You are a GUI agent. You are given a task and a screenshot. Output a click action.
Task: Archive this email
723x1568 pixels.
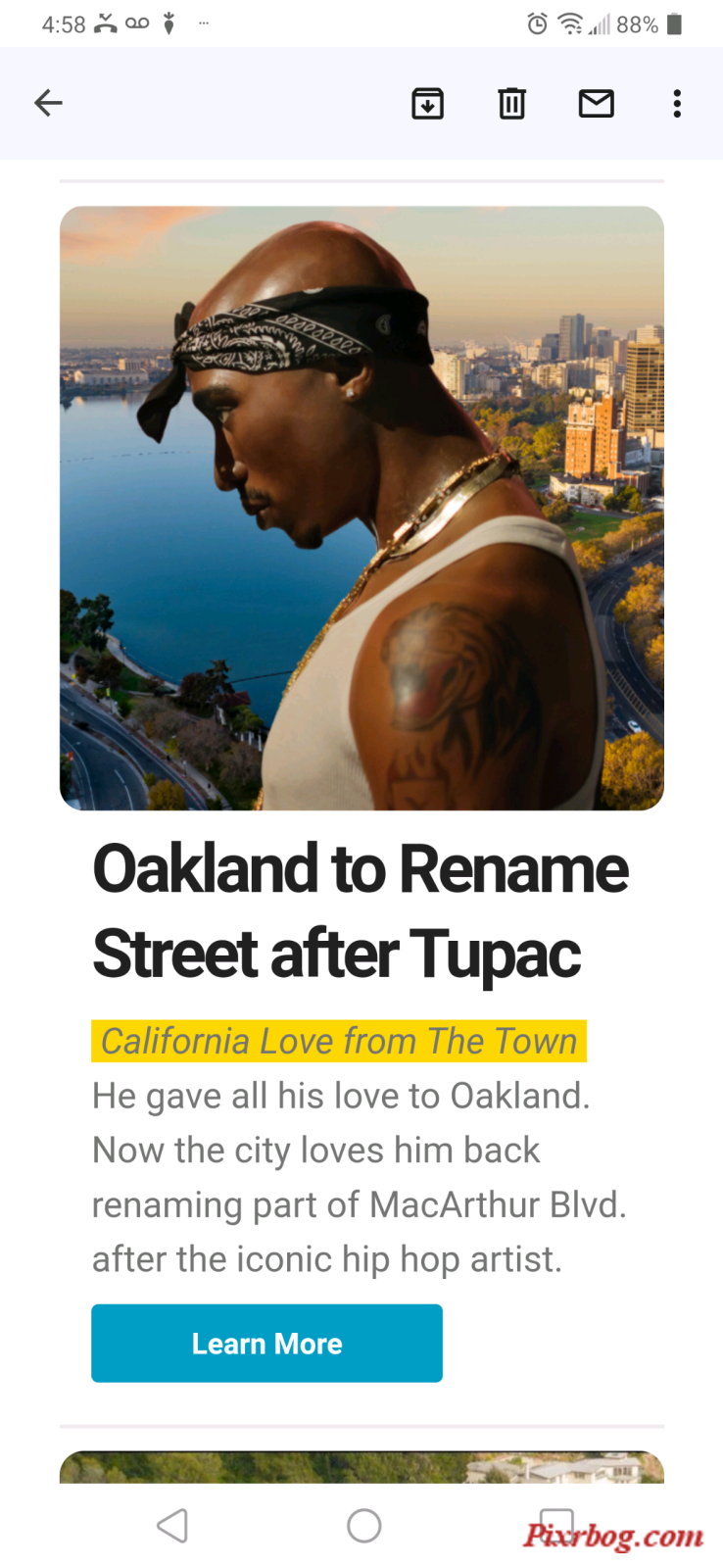click(427, 103)
